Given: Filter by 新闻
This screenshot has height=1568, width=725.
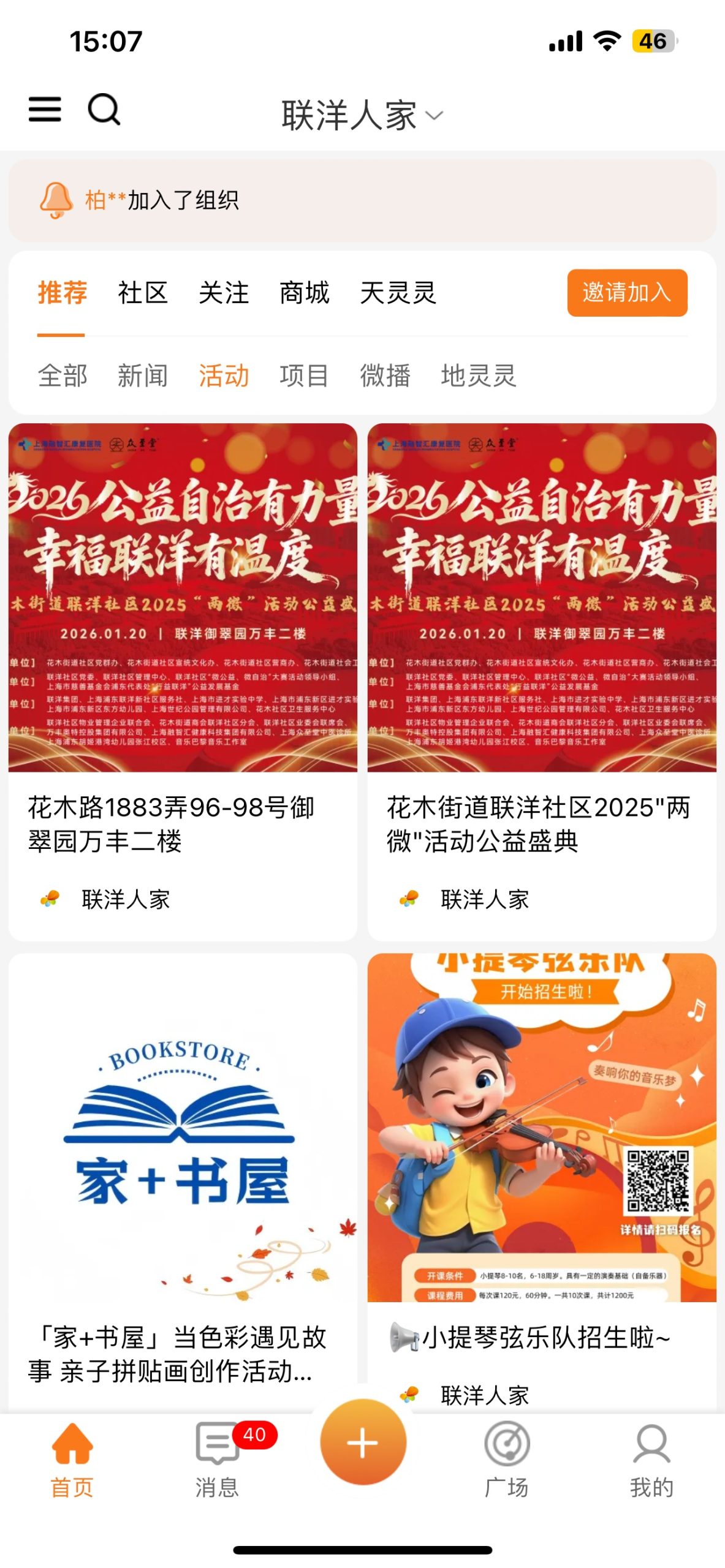Looking at the screenshot, I should (x=142, y=375).
